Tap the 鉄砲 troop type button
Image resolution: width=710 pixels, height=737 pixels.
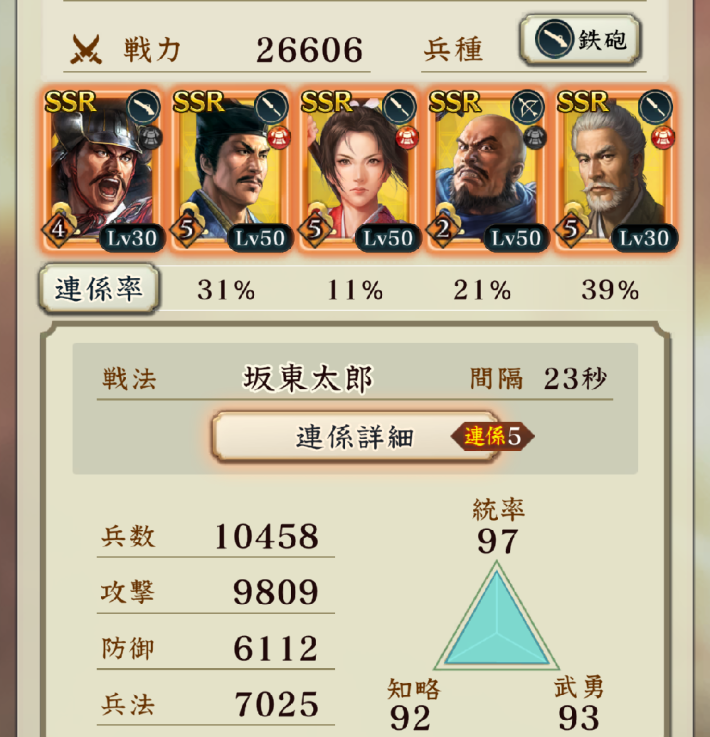[x=580, y=41]
